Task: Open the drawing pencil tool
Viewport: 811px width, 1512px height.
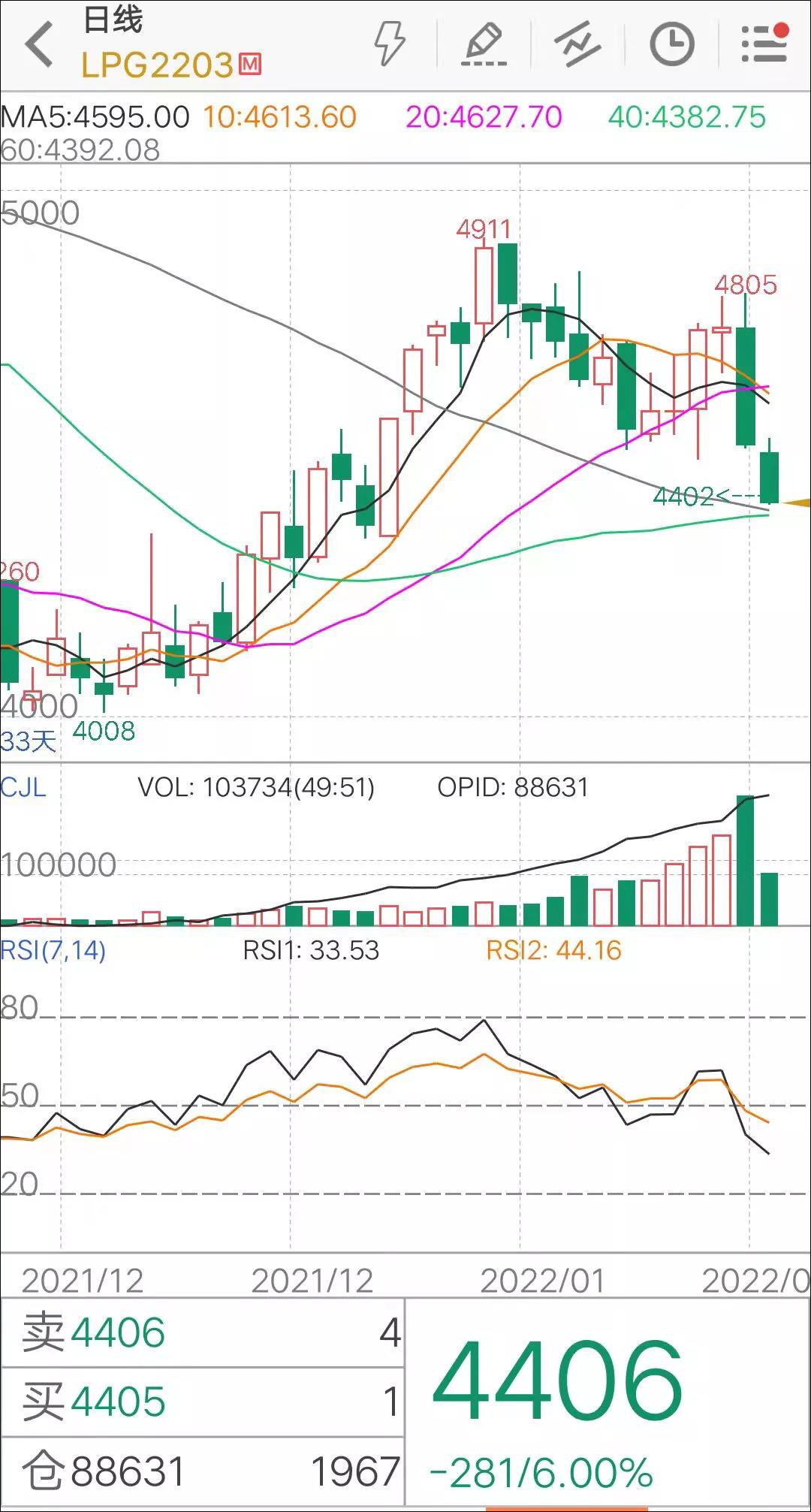Action: coord(483,44)
